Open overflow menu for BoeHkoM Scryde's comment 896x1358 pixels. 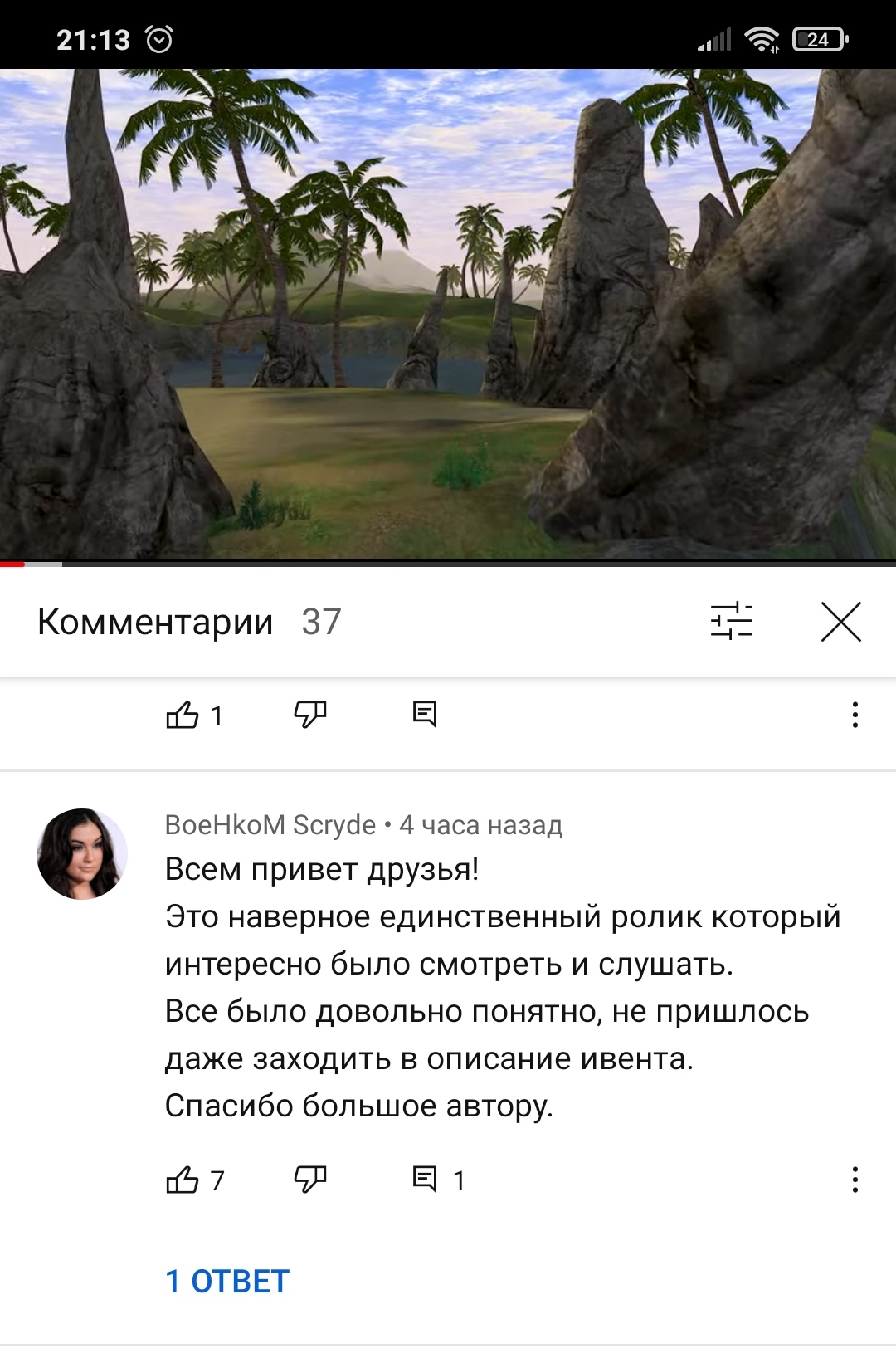tap(855, 1180)
